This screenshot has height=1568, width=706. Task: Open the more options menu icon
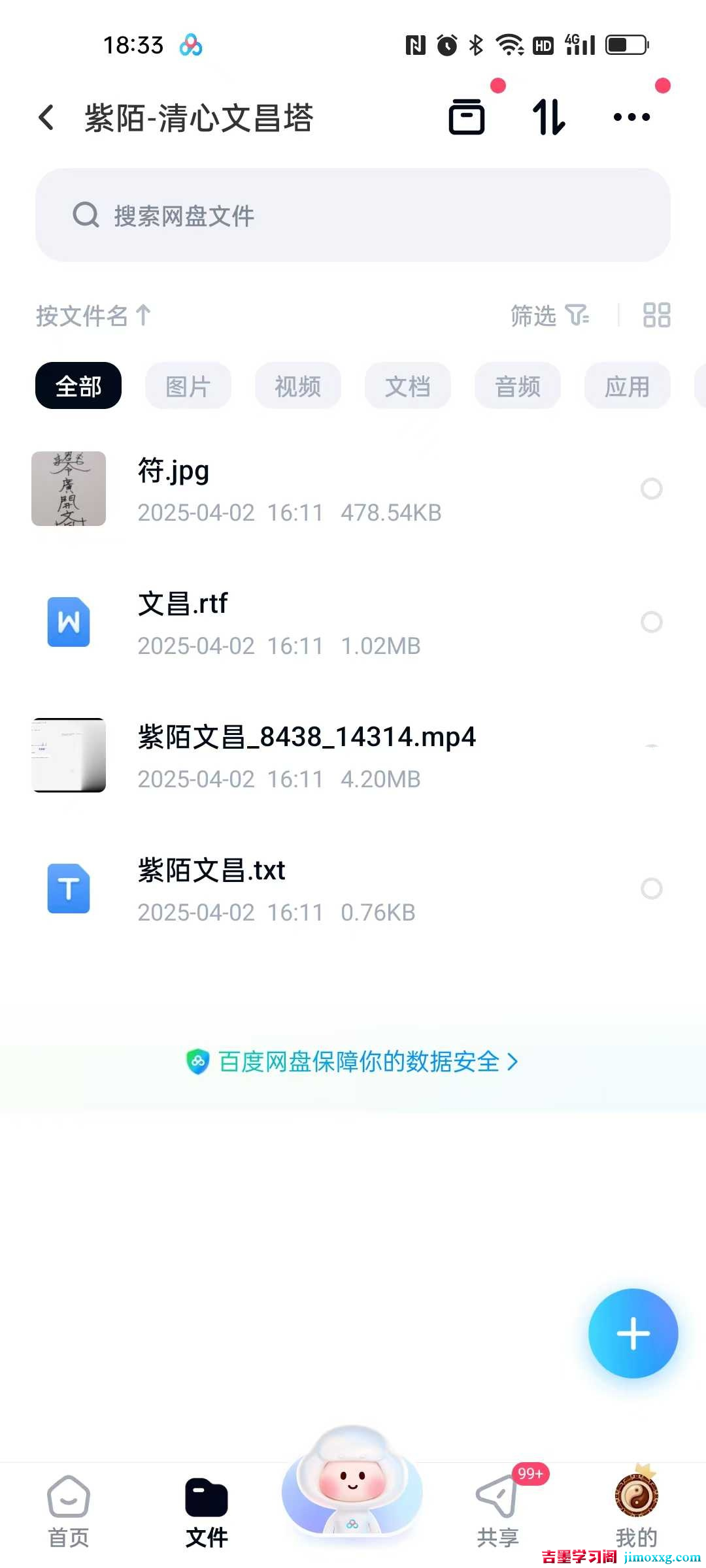pos(630,116)
